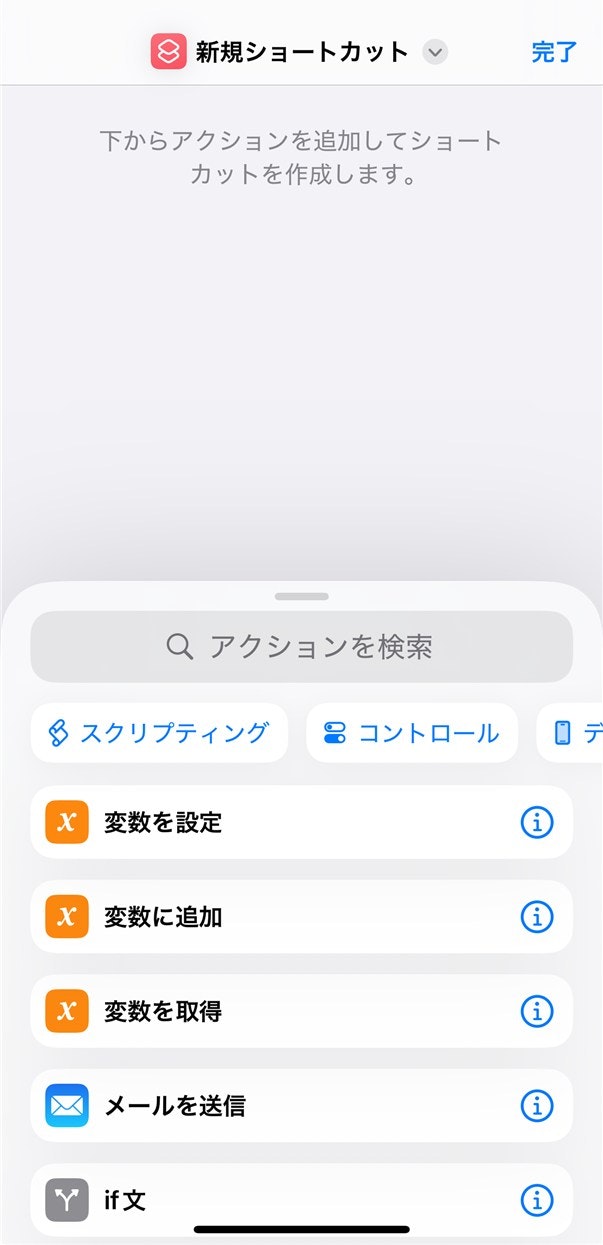
Task: Tap the アクションを検索 search field
Action: (301, 647)
